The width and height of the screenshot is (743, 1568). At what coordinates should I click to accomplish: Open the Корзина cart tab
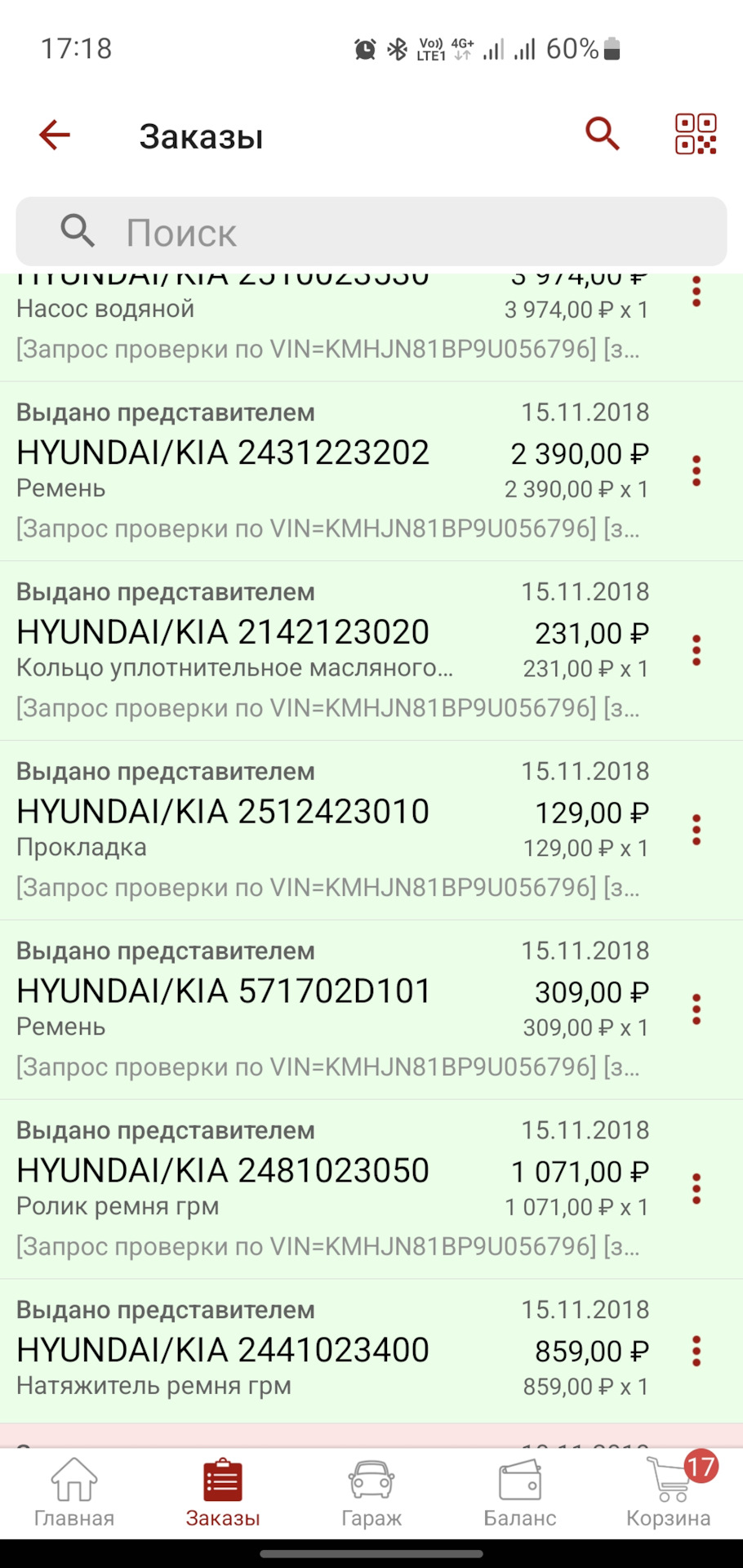[669, 1494]
